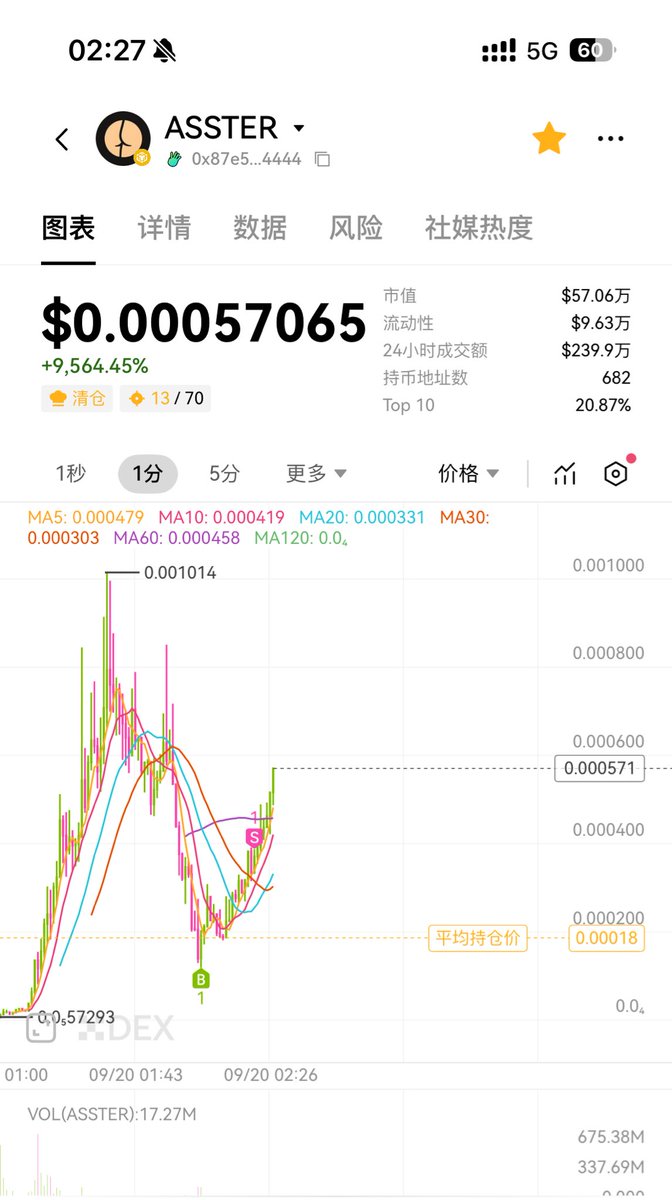Tap the 清仓 tag
The width and height of the screenshot is (672, 1200).
pyautogui.click(x=77, y=398)
